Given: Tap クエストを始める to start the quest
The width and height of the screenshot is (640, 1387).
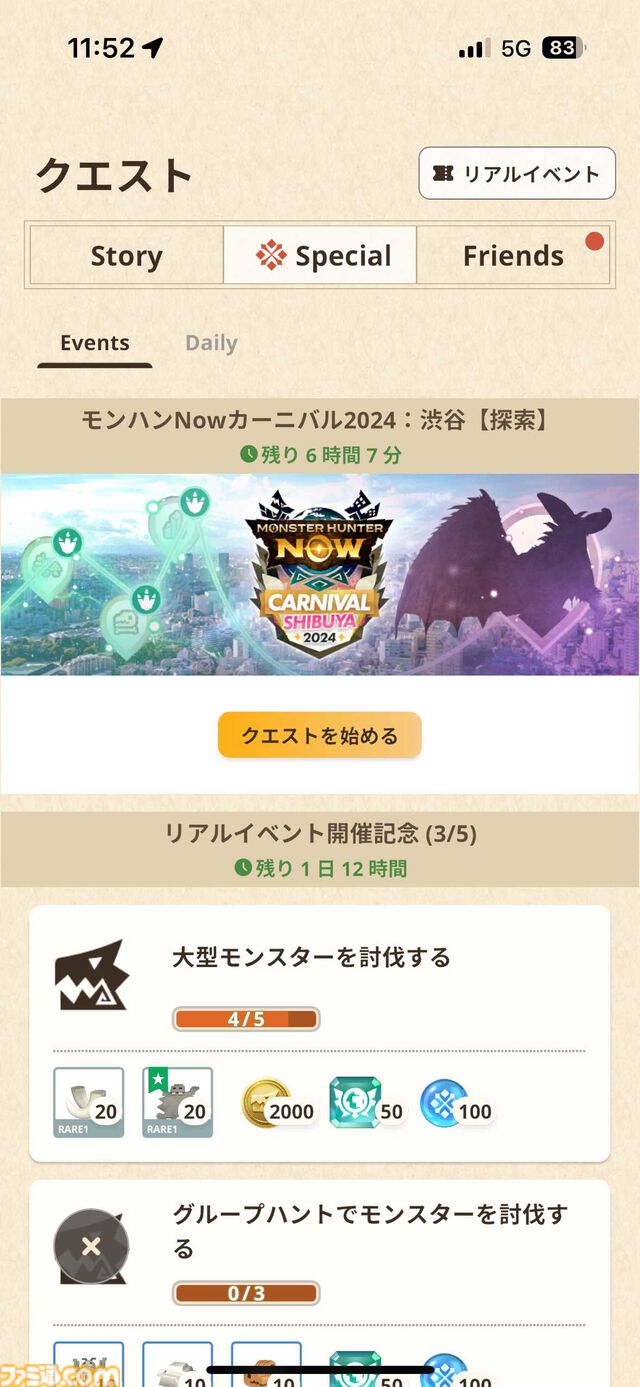Looking at the screenshot, I should pyautogui.click(x=320, y=736).
